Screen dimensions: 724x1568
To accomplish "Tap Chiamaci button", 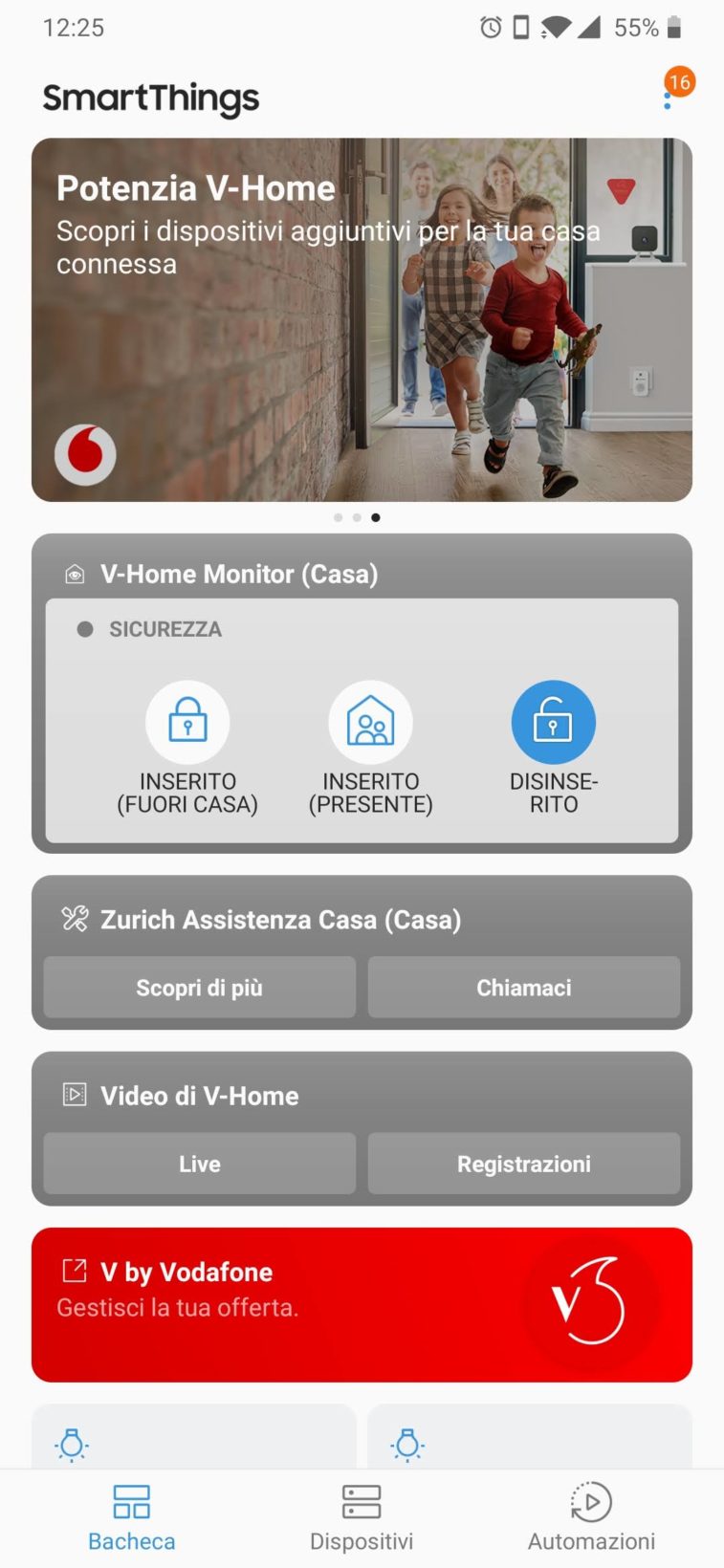I will (x=523, y=988).
